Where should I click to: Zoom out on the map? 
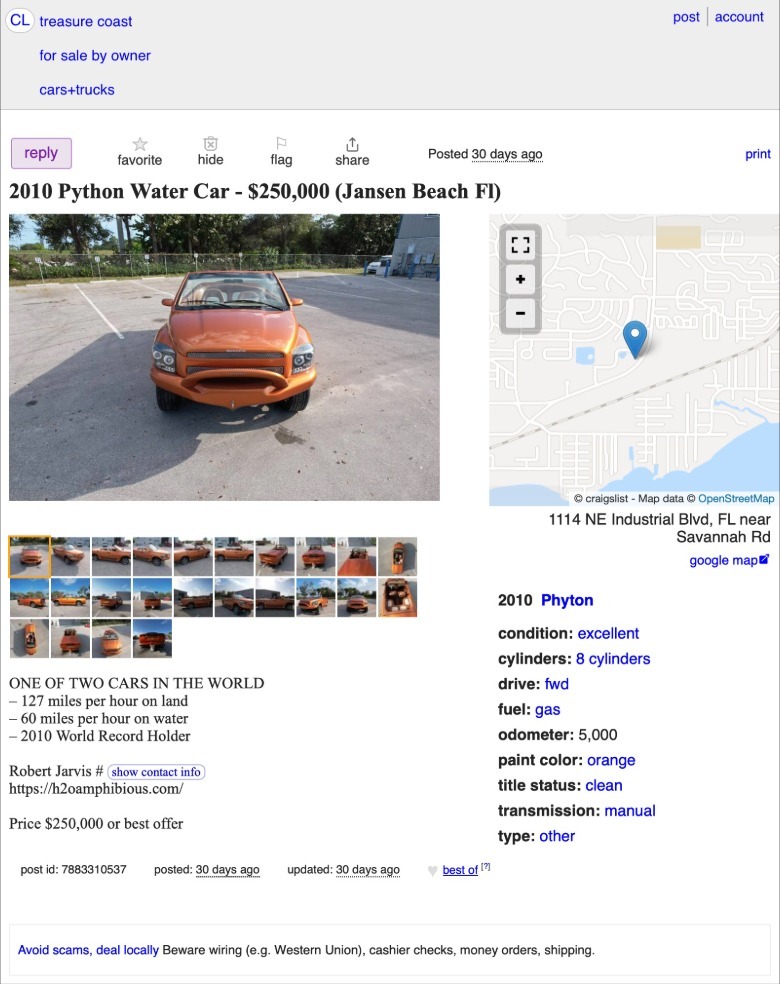[x=520, y=313]
